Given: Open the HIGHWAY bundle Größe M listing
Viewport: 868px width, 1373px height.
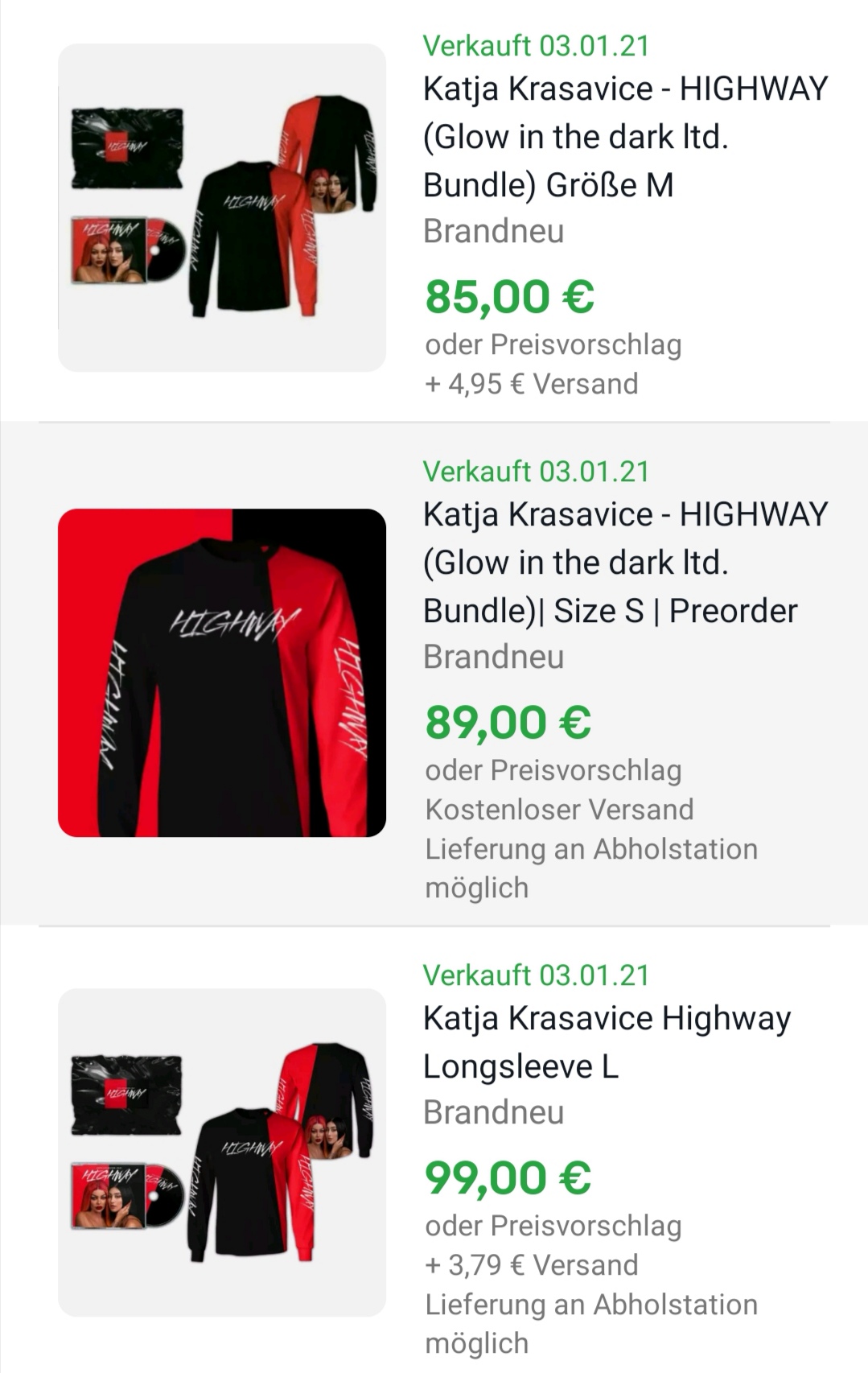Looking at the screenshot, I should tap(624, 137).
